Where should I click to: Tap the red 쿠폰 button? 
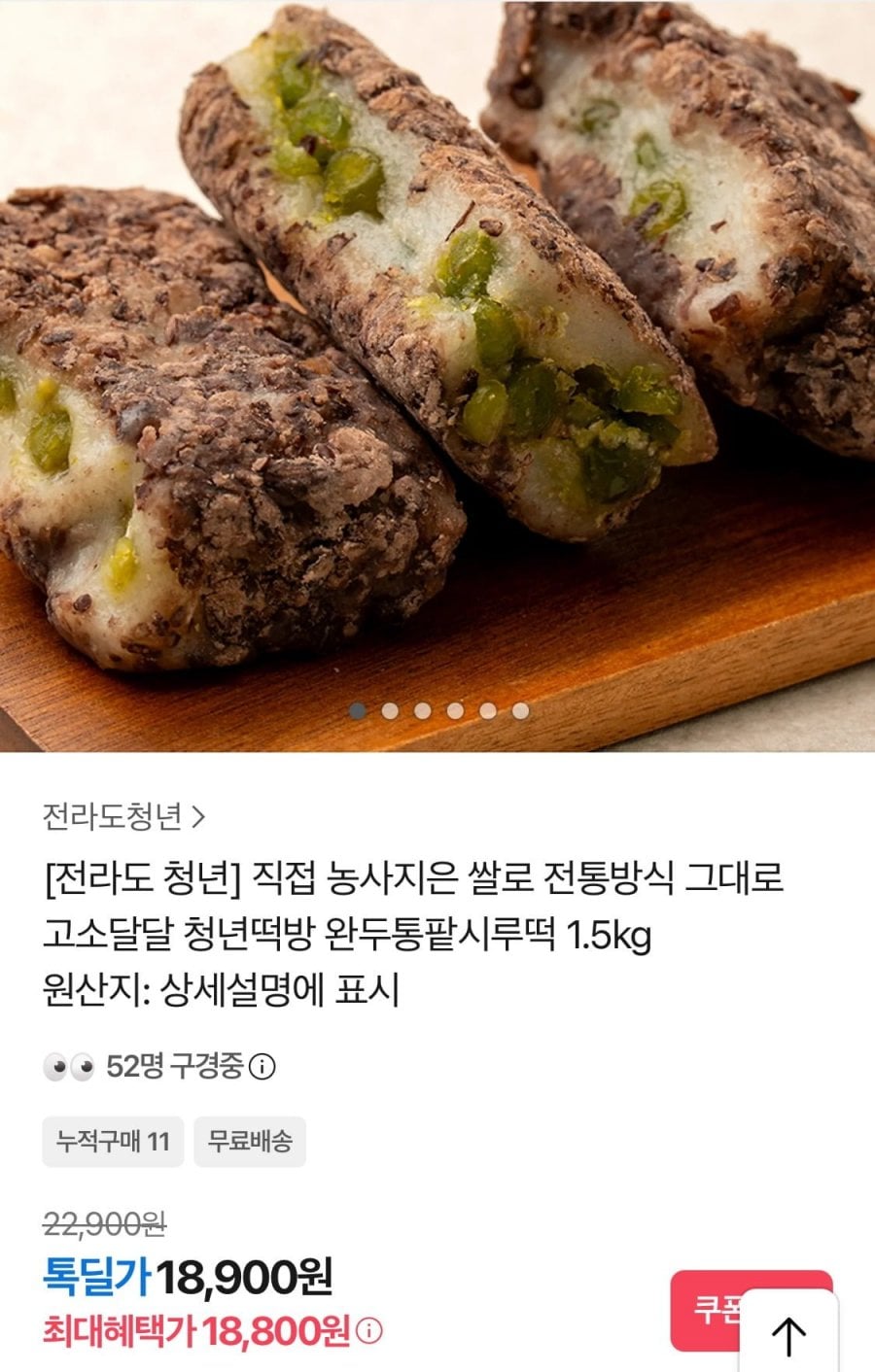[706, 1310]
